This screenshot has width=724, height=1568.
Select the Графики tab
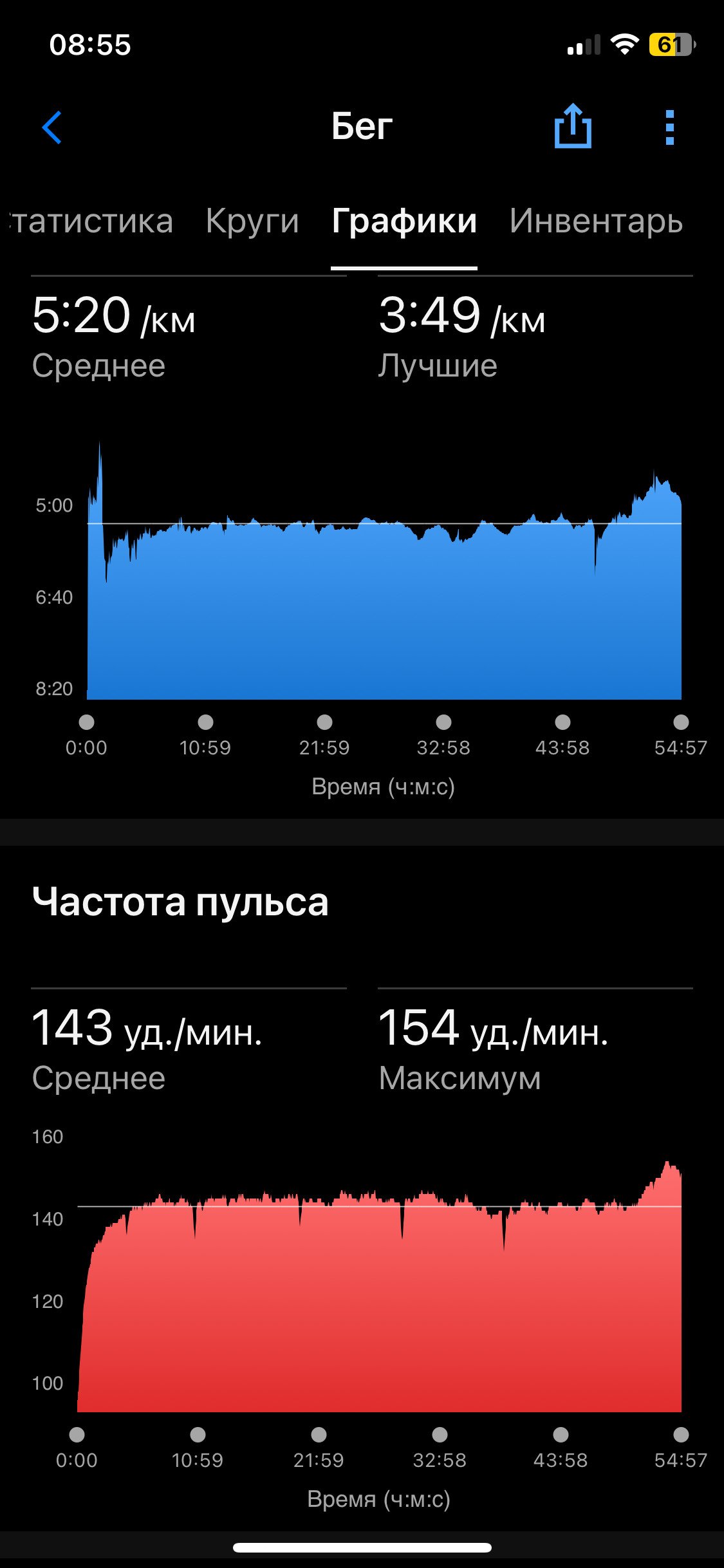coord(404,223)
